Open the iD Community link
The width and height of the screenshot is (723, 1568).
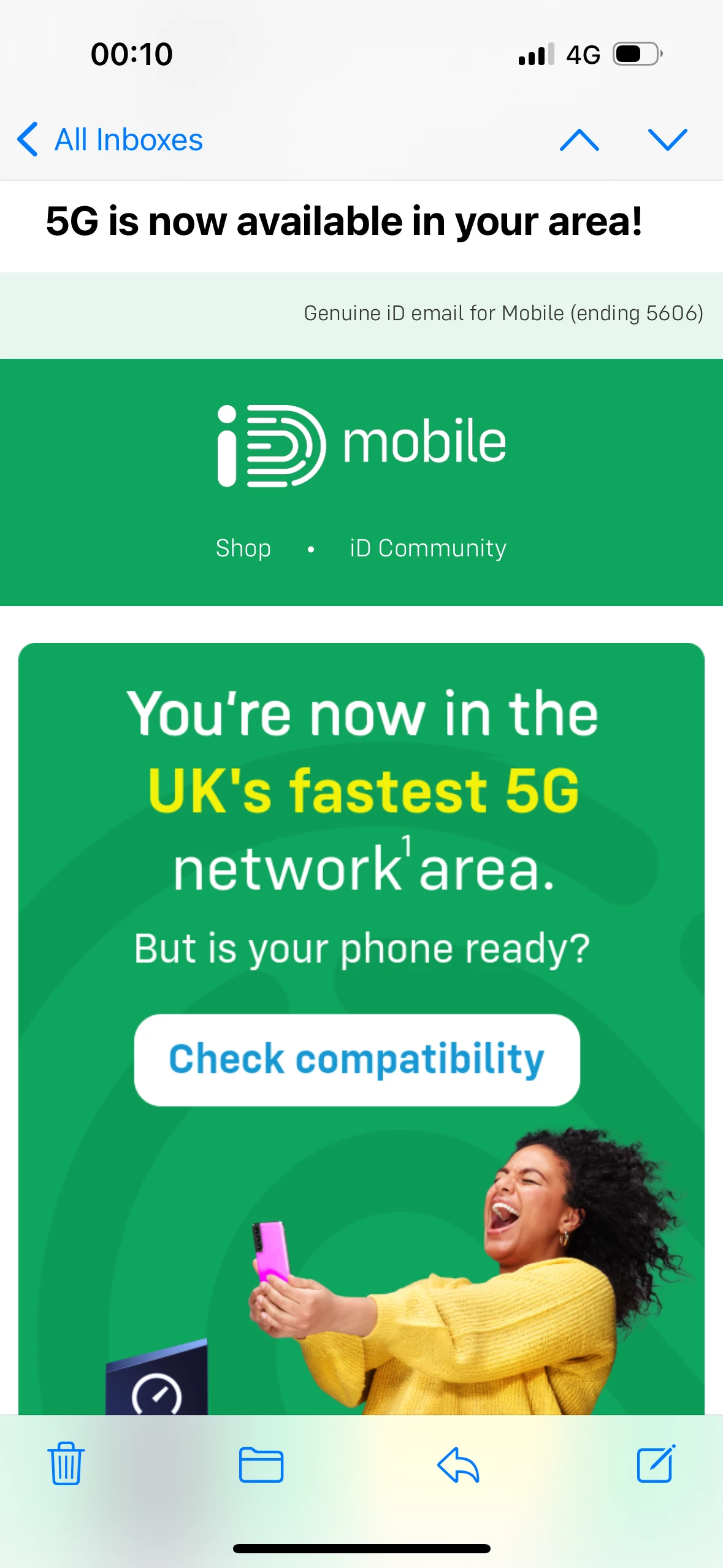point(428,548)
